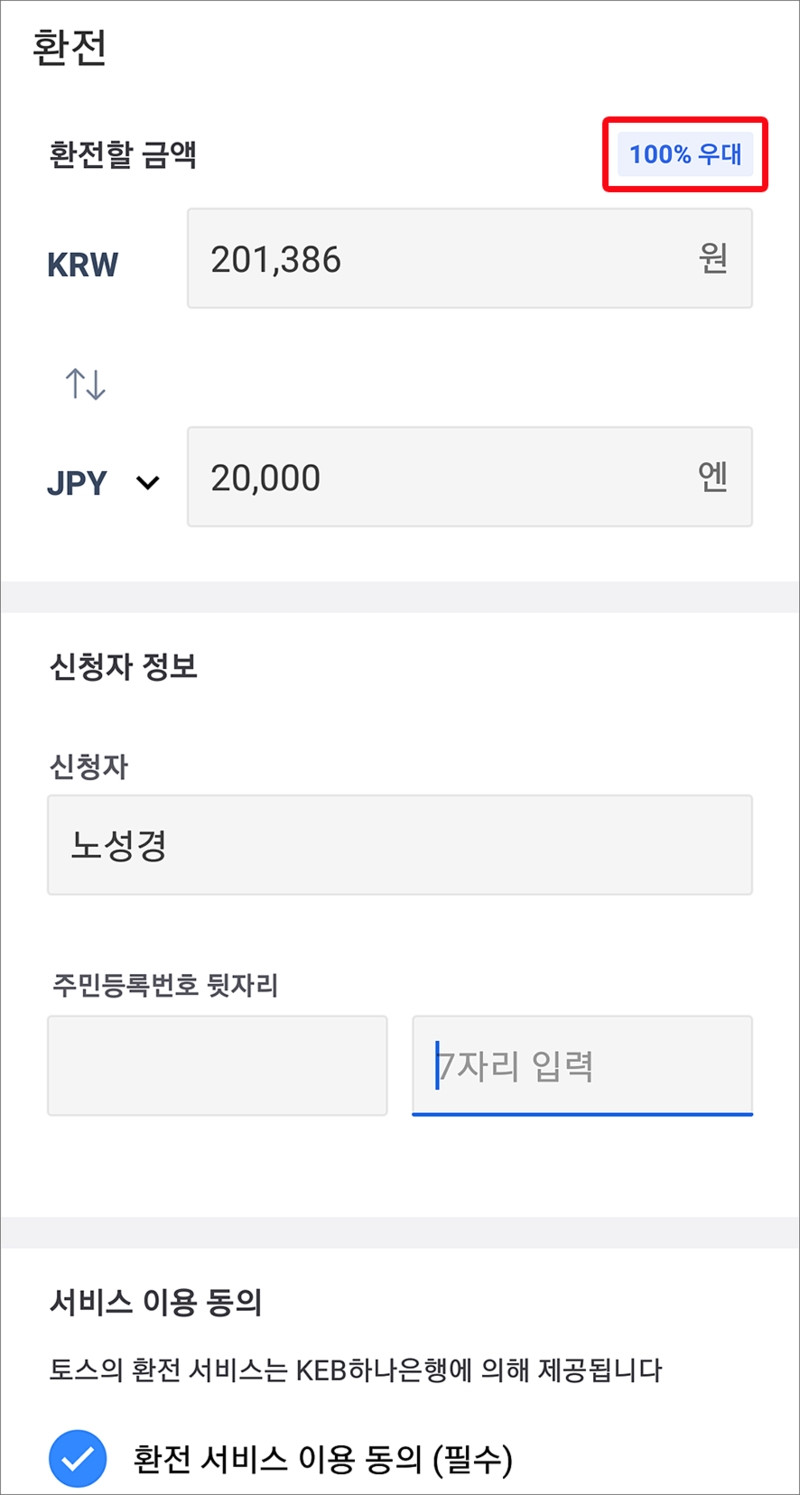Screen dimensions: 800x1495
Task: Focus the 7자리 입력 field
Action: coord(582,1066)
